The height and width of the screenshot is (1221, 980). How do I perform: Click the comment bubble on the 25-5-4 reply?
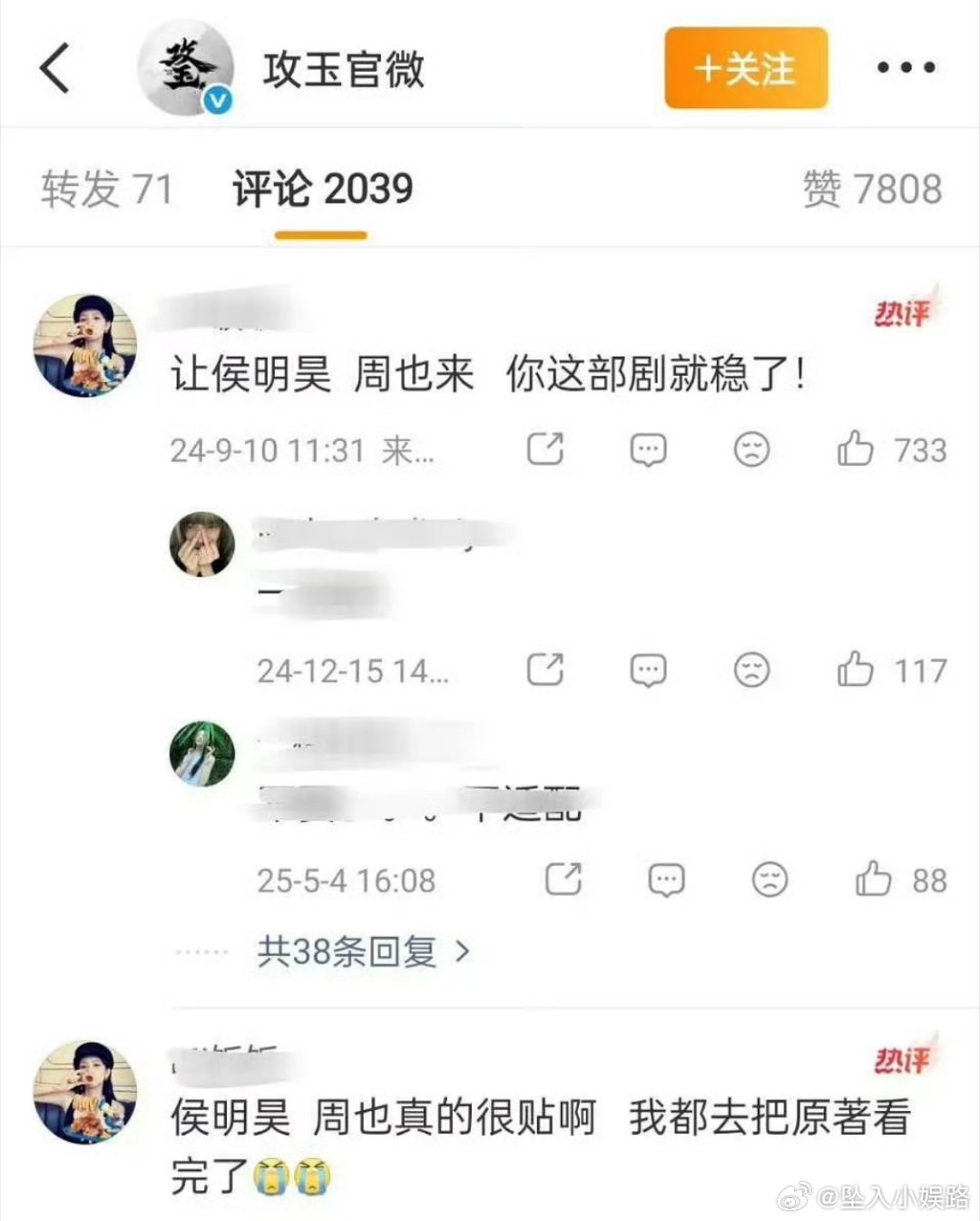tap(667, 879)
